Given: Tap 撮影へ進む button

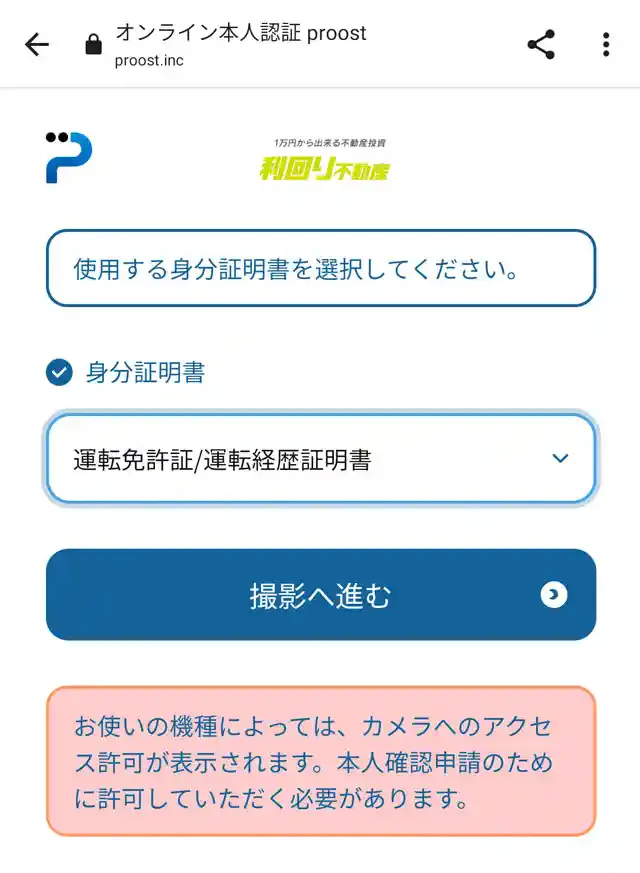Looking at the screenshot, I should click(x=320, y=595).
